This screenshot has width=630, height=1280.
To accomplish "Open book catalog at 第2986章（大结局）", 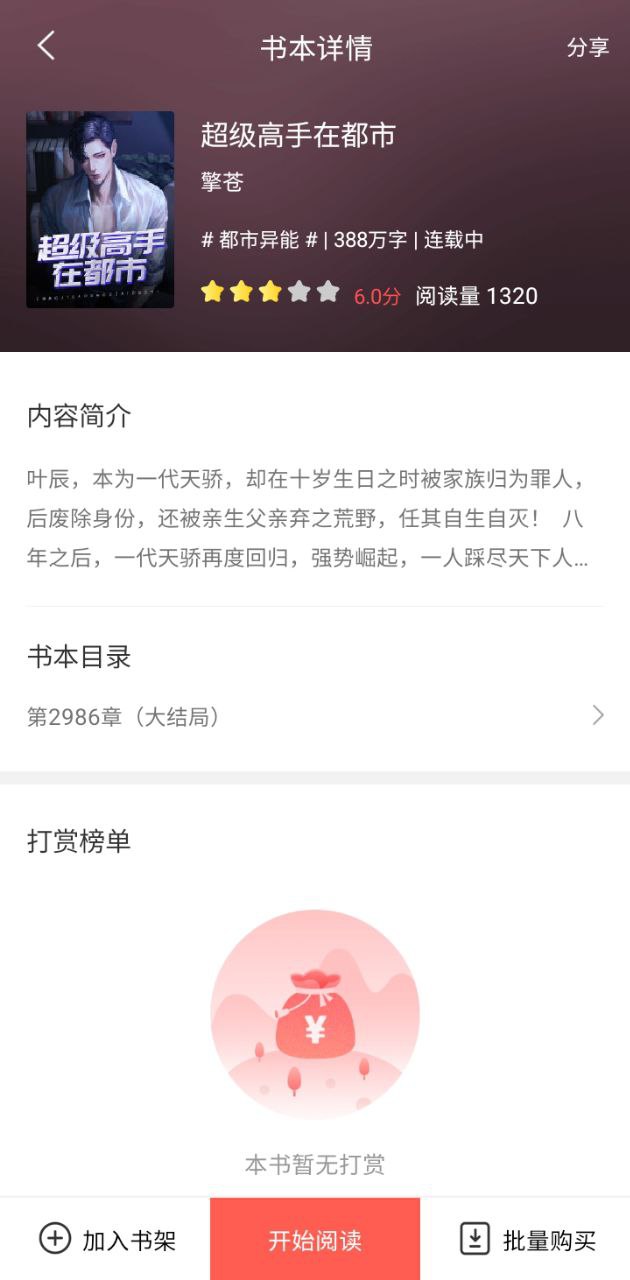I will [x=314, y=716].
